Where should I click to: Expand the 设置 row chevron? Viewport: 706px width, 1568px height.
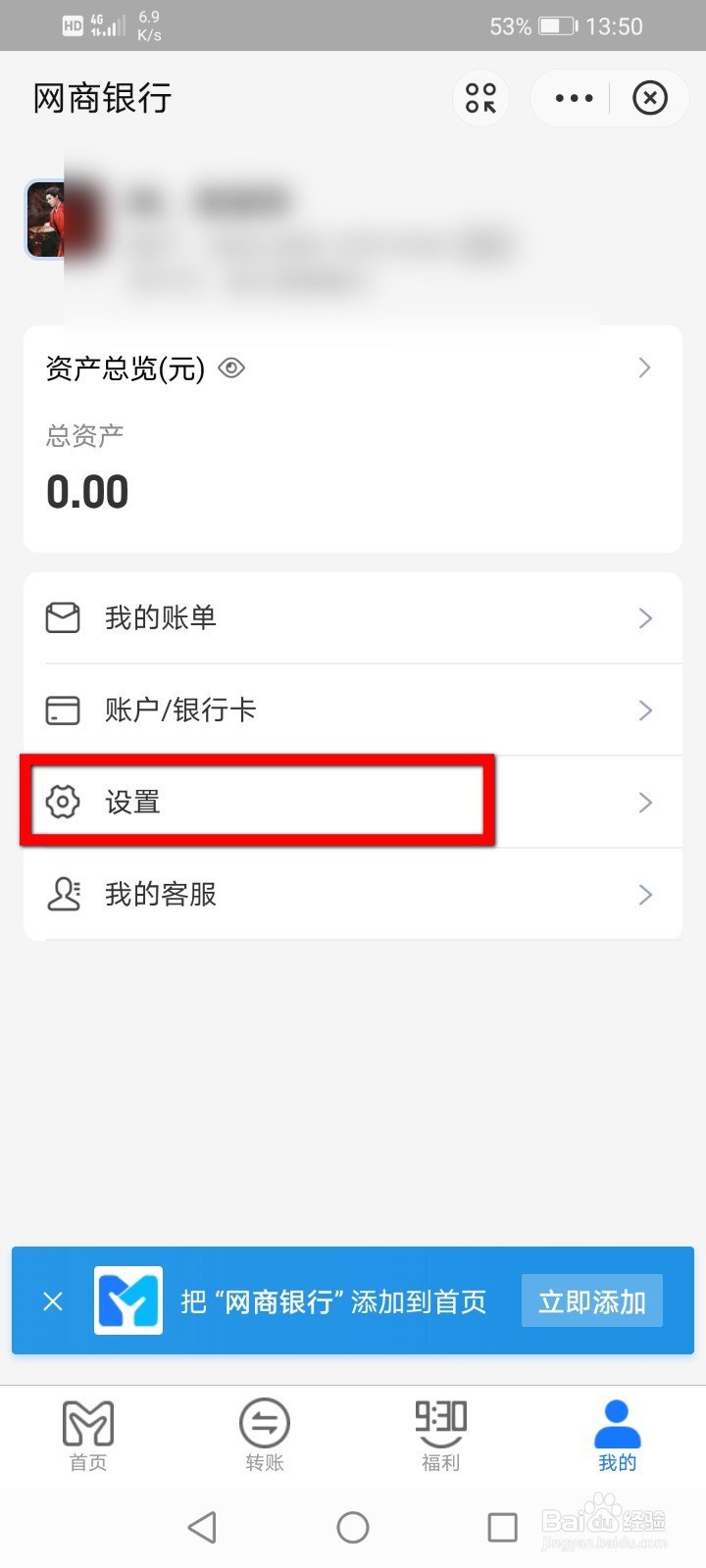coord(644,802)
